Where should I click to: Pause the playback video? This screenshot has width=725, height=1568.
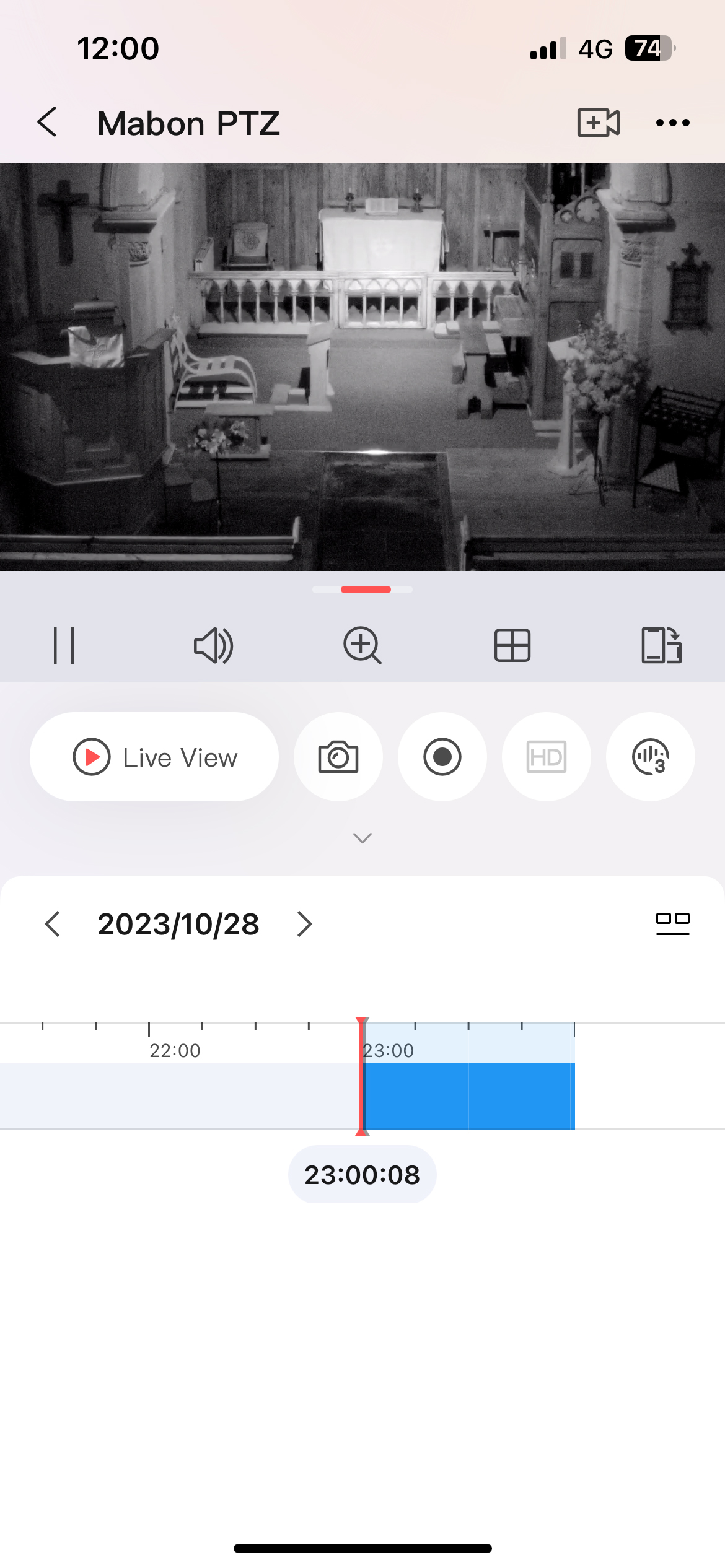pos(64,645)
